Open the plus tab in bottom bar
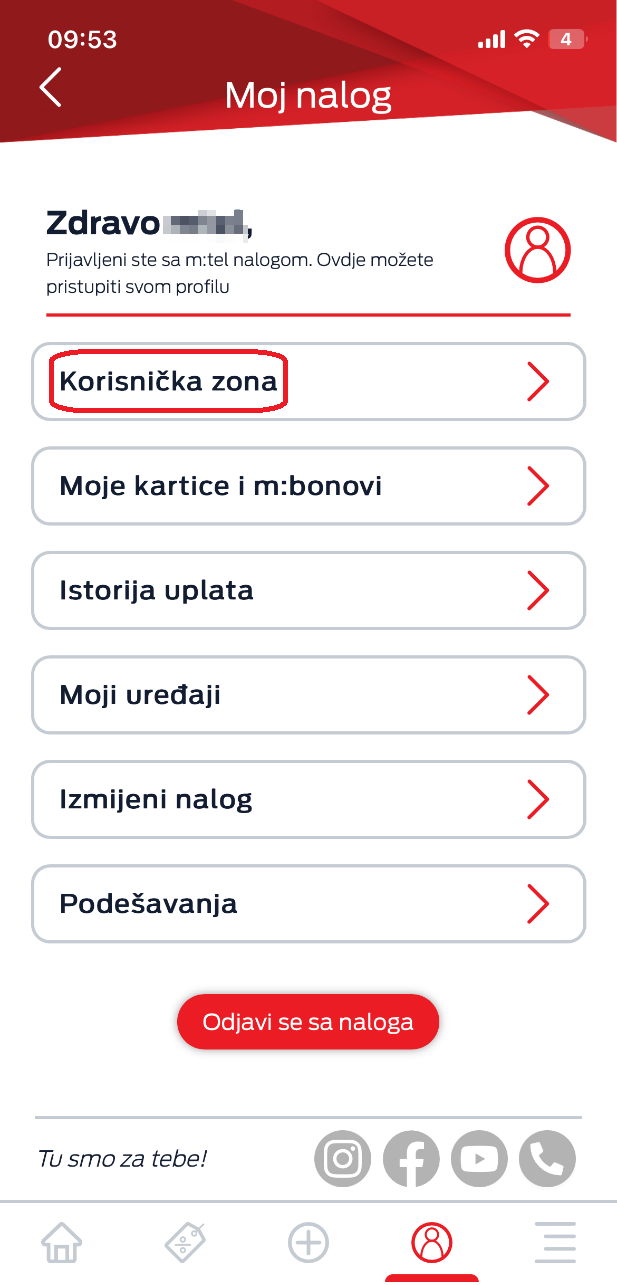Screen dimensions: 617x1285 pyautogui.click(x=308, y=1243)
